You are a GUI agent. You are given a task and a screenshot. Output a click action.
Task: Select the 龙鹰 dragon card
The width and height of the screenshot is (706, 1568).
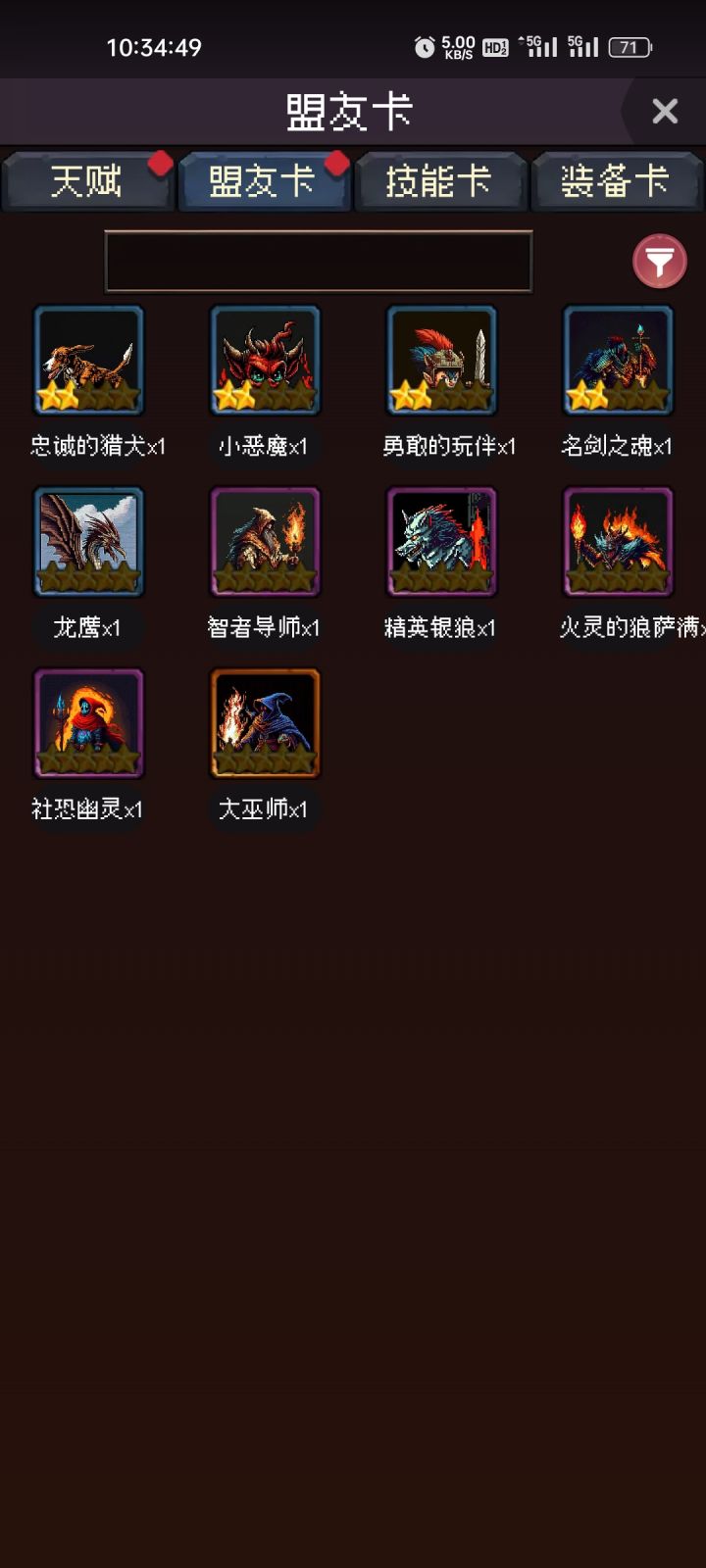[88, 541]
